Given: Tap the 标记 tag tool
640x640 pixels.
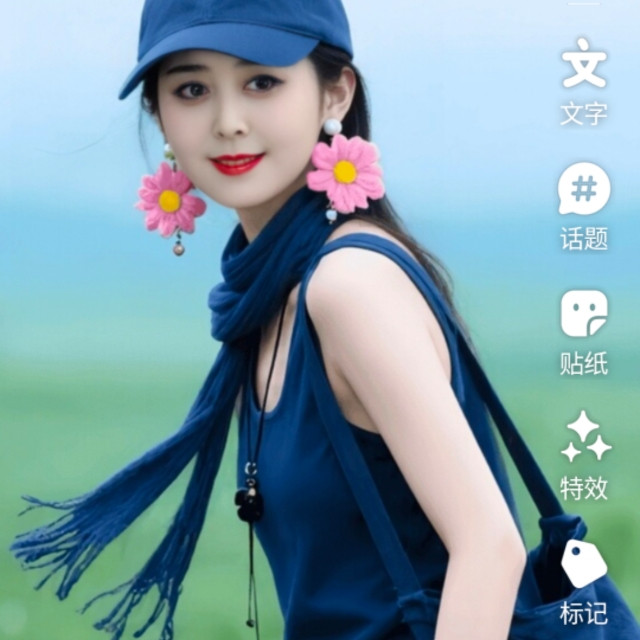Looking at the screenshot, I should tap(584, 582).
